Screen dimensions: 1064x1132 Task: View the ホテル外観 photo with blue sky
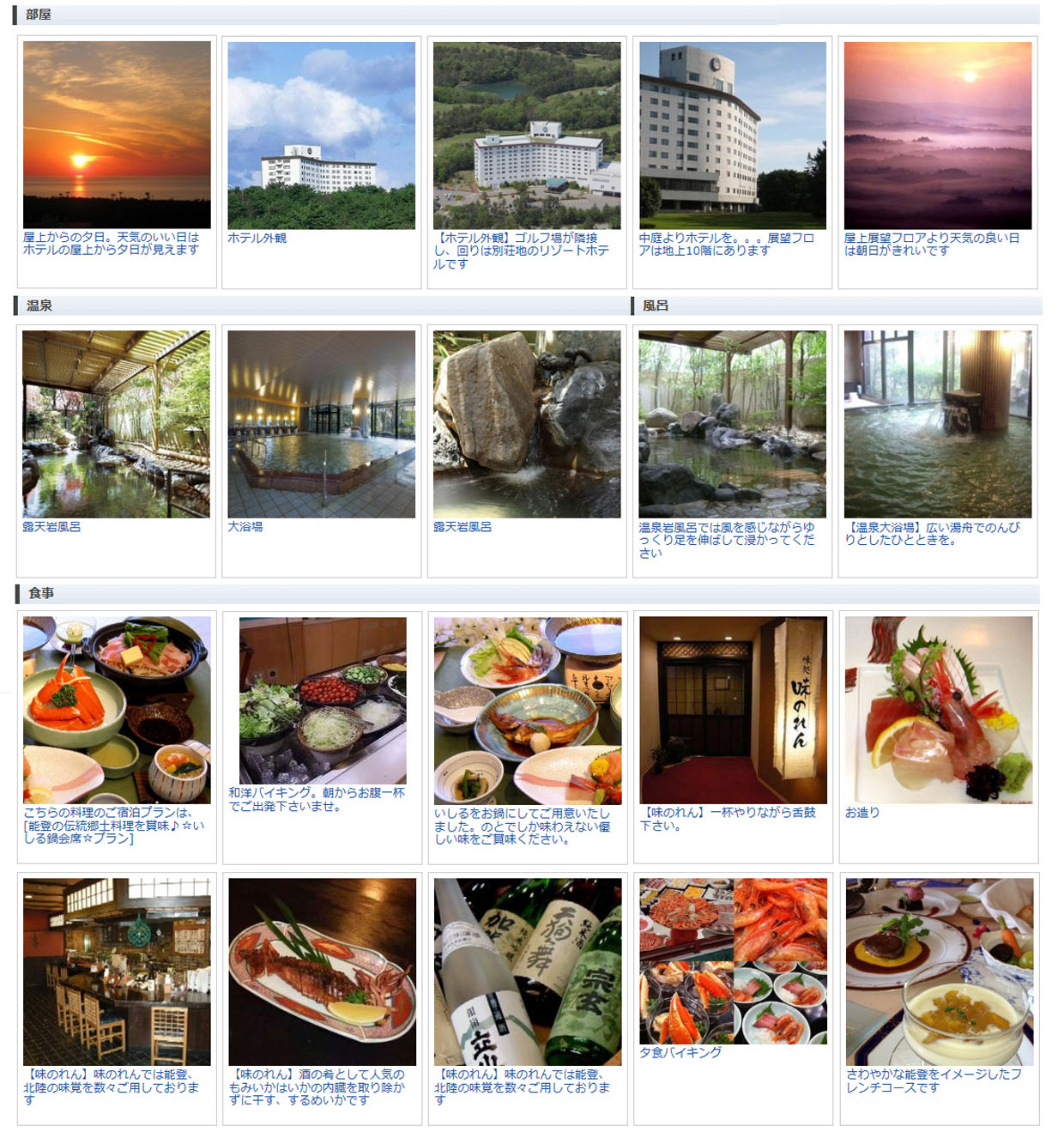pyautogui.click(x=321, y=135)
